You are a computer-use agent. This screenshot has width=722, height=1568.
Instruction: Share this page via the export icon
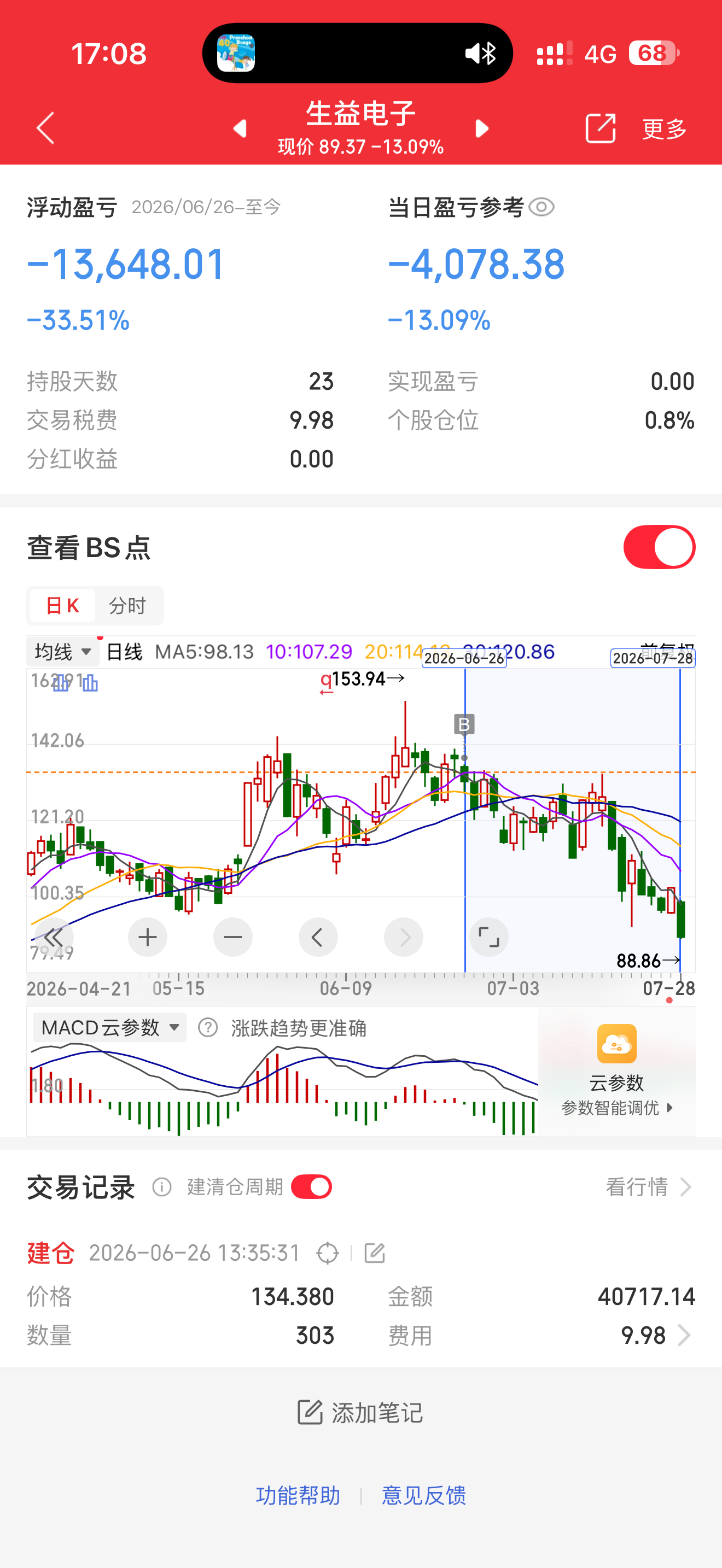[x=600, y=128]
